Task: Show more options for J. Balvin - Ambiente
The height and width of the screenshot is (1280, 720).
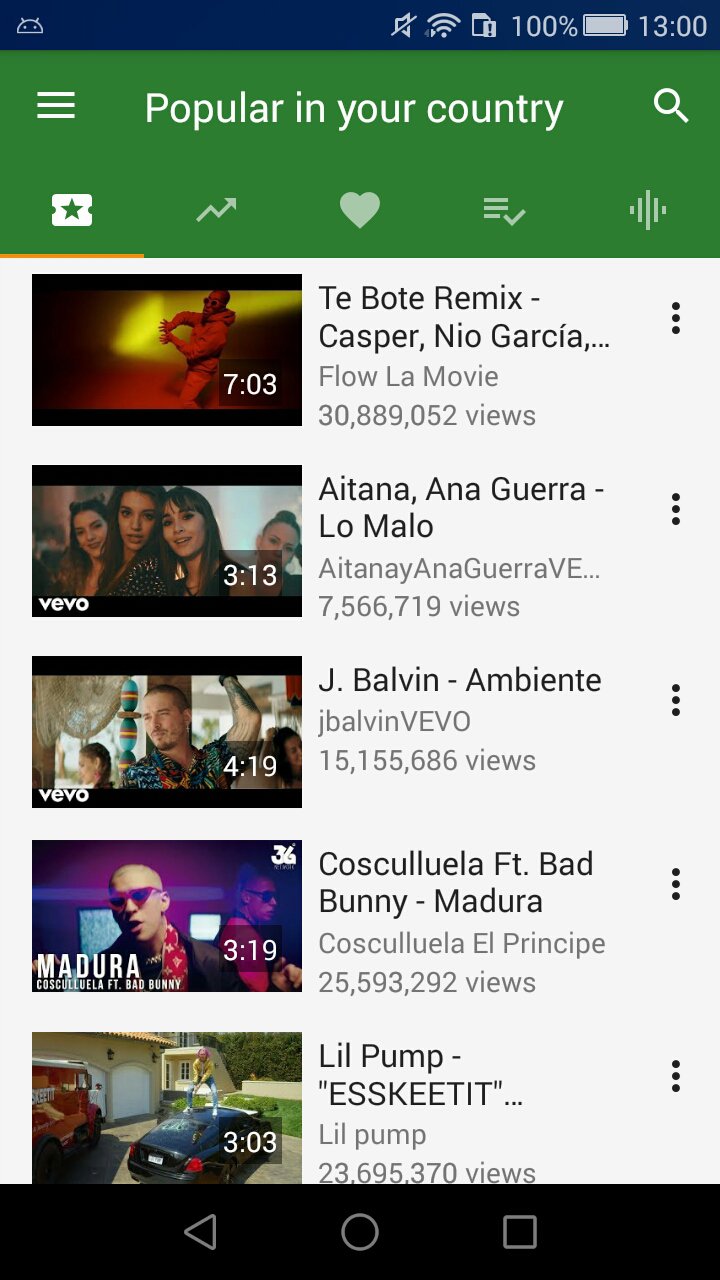Action: click(676, 700)
